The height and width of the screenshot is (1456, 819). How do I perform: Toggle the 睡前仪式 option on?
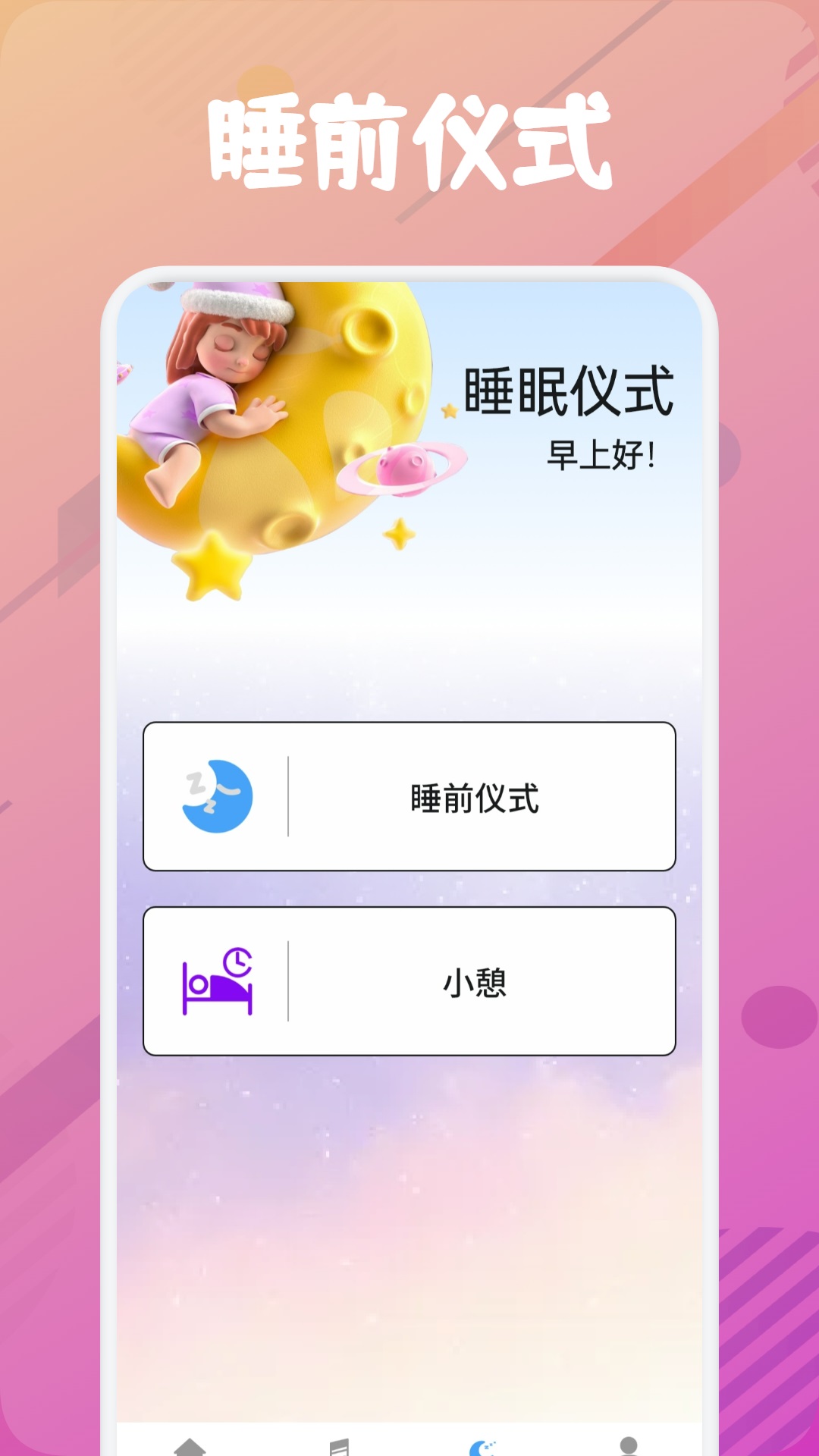(x=409, y=795)
